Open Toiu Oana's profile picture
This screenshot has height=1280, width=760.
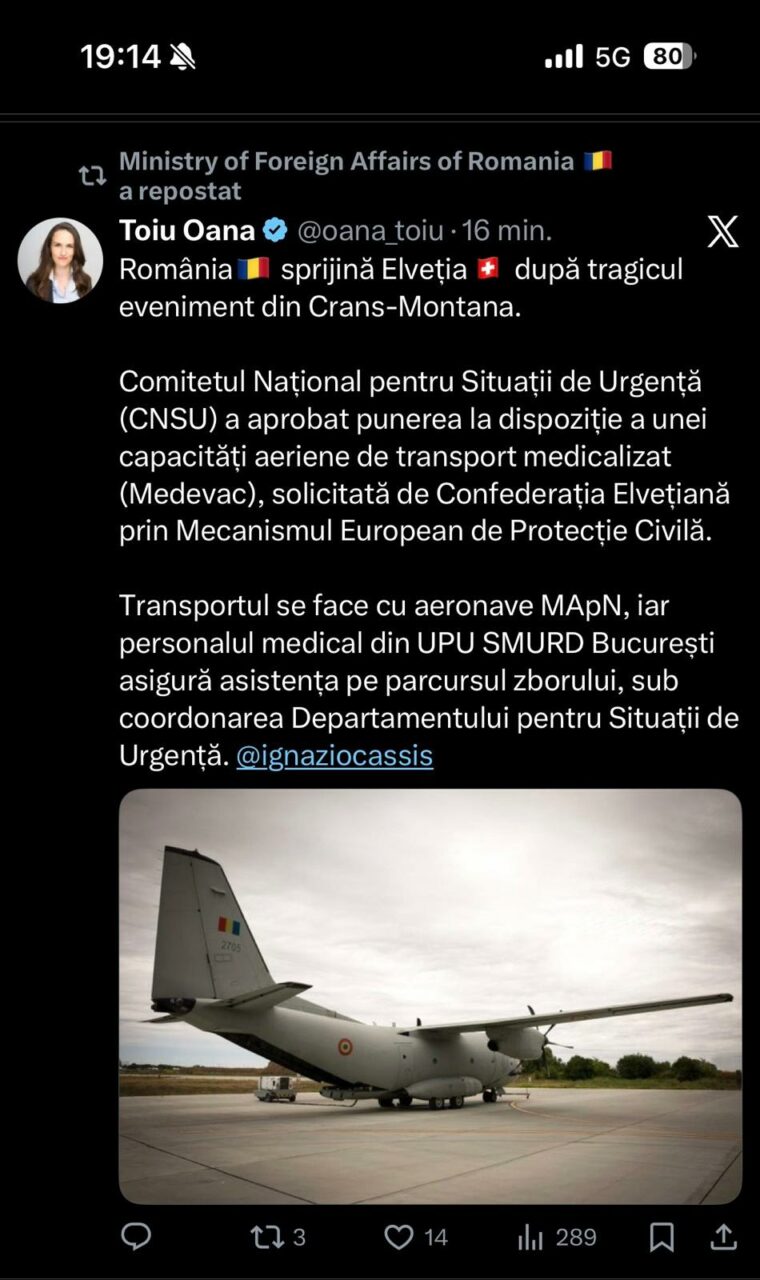[x=60, y=261]
